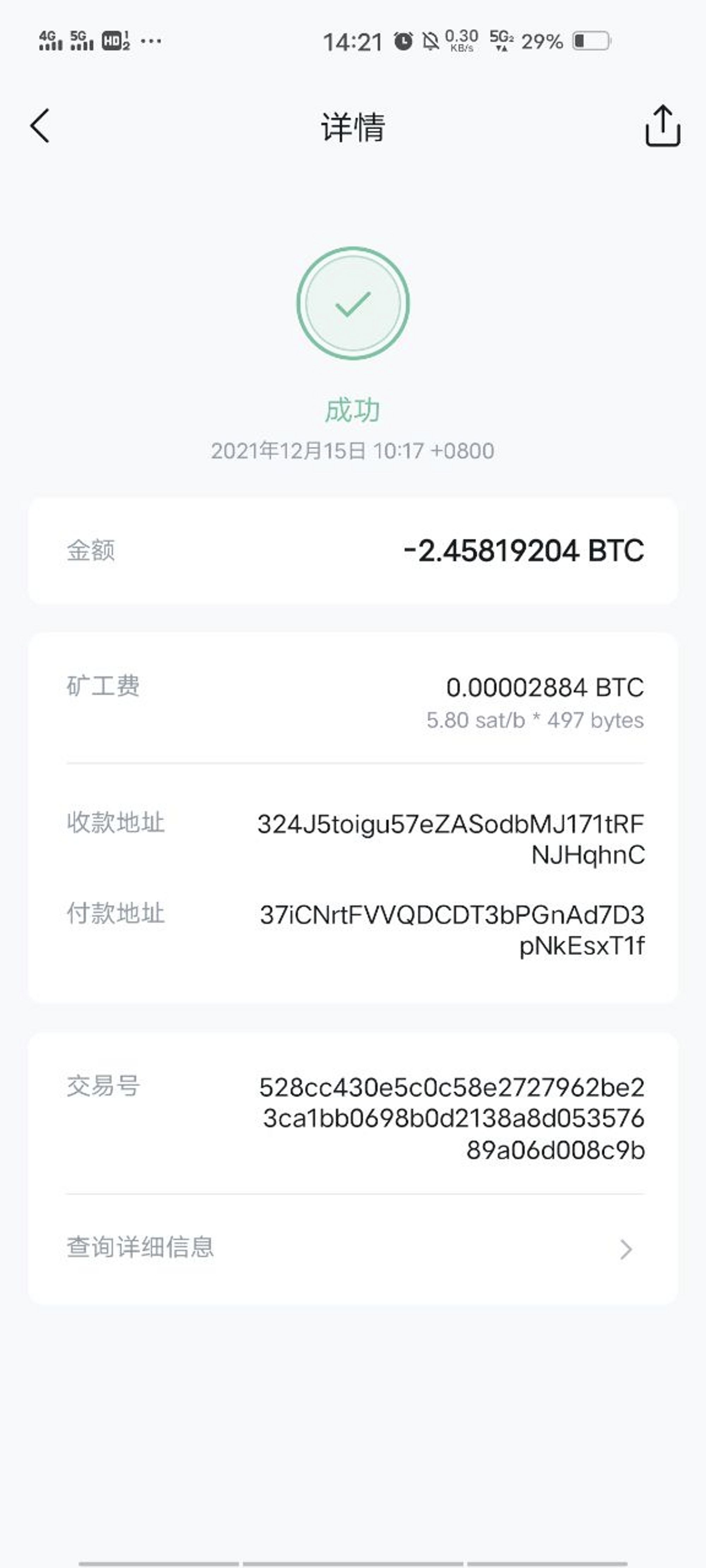The height and width of the screenshot is (1568, 706).
Task: Open the 查询详细信息 row
Action: pos(353,1248)
